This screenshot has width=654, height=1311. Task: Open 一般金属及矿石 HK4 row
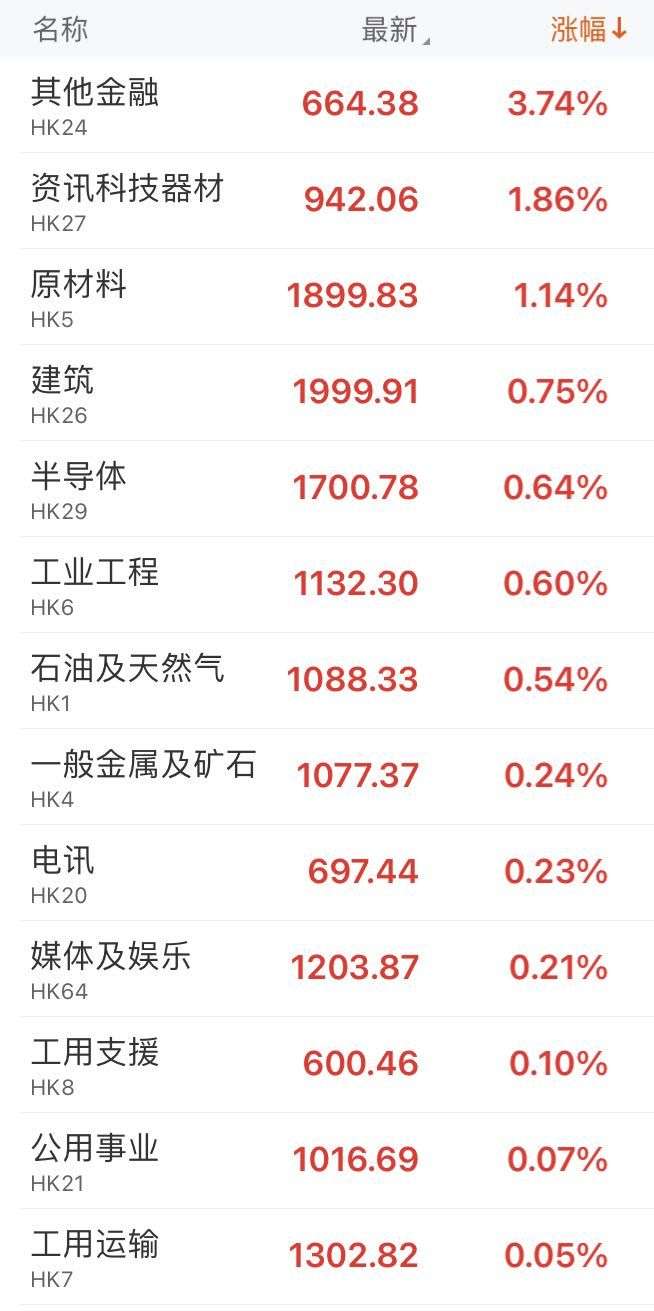pos(327,776)
